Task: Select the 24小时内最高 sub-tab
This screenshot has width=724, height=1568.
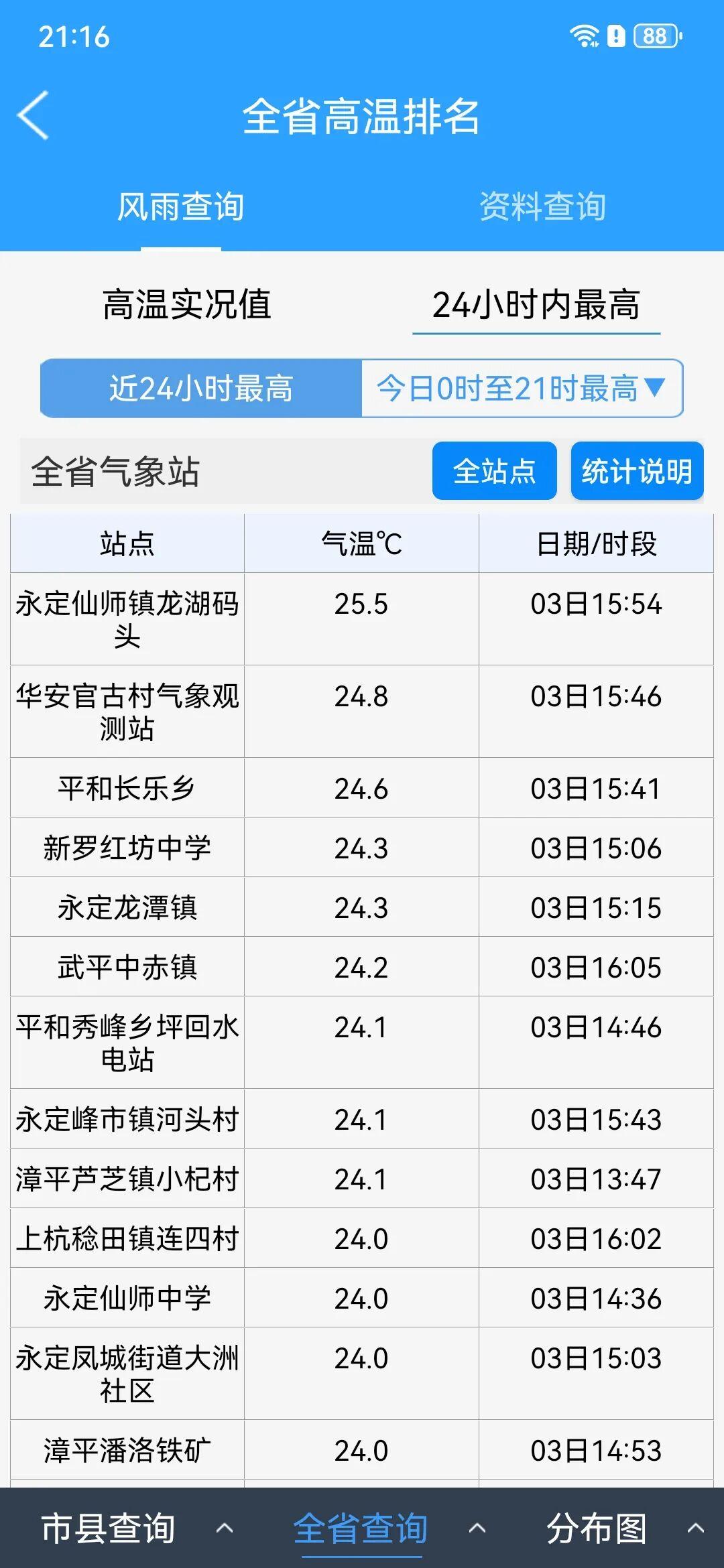Action: point(536,305)
